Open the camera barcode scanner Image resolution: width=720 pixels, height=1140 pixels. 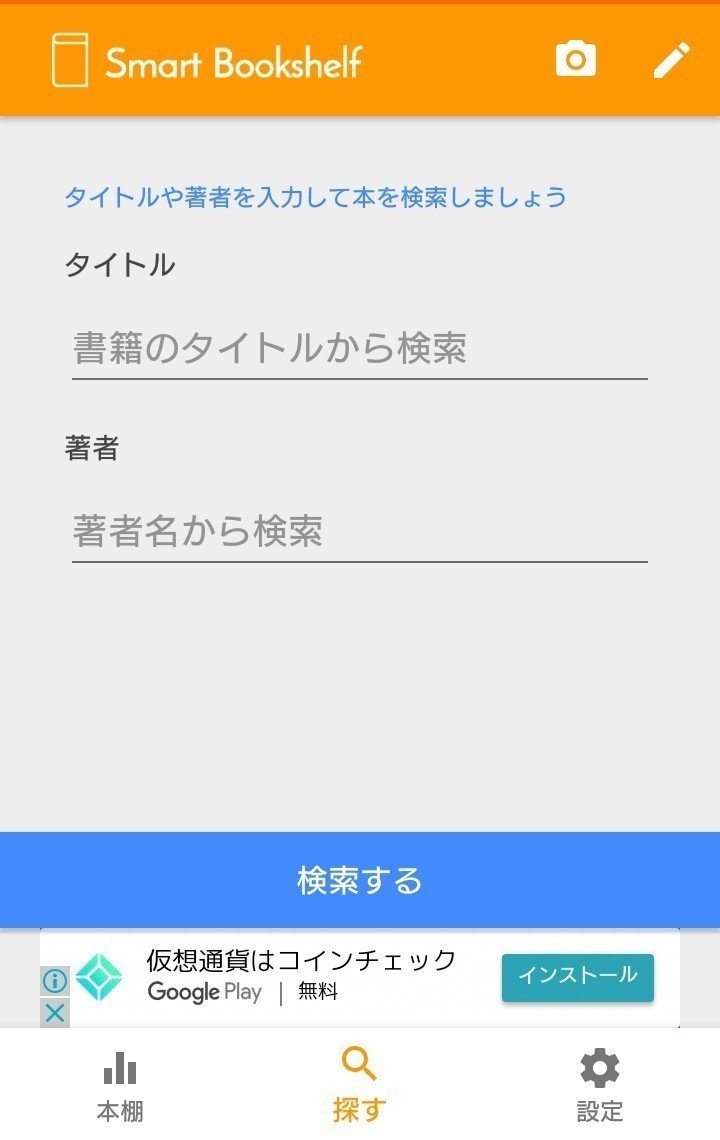[576, 60]
